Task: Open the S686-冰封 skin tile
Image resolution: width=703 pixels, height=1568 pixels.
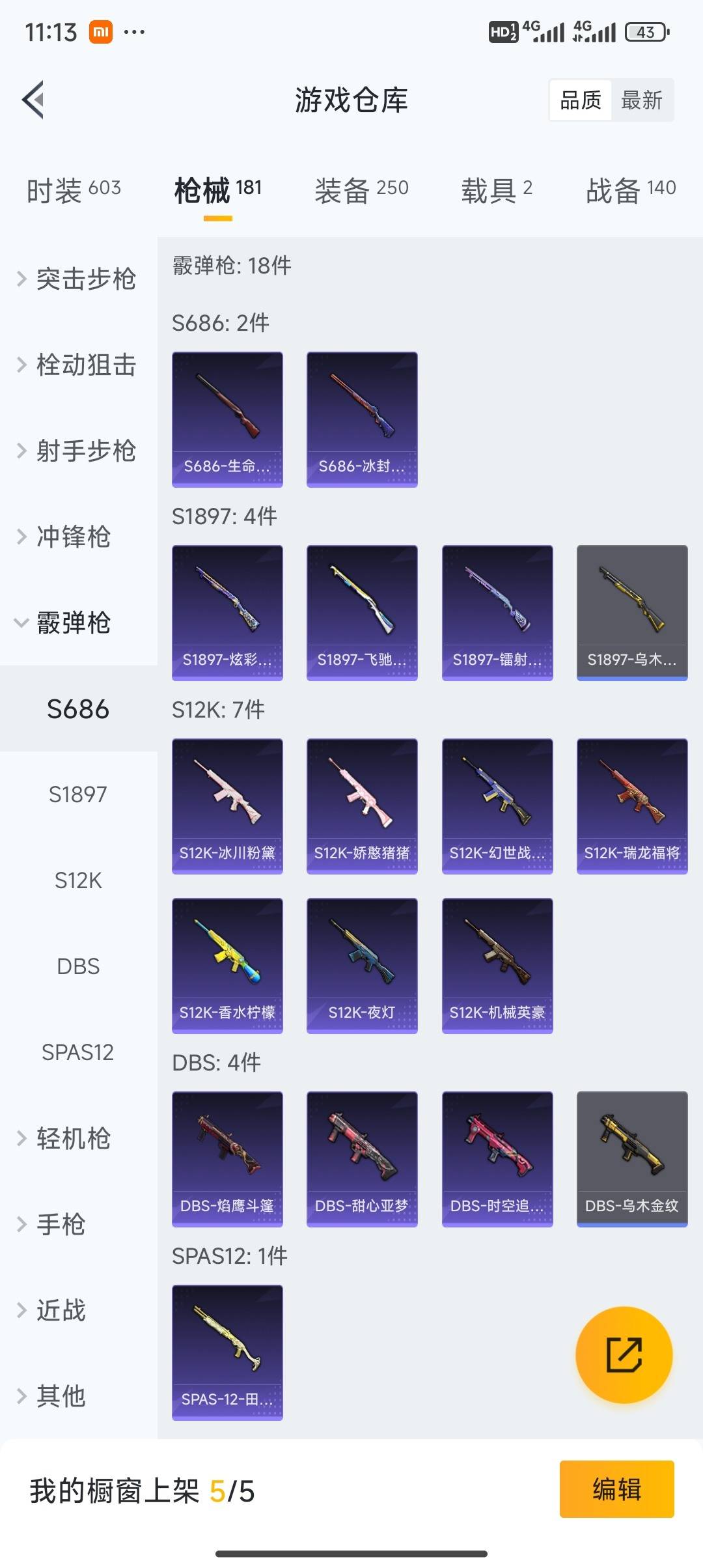Action: [x=362, y=419]
